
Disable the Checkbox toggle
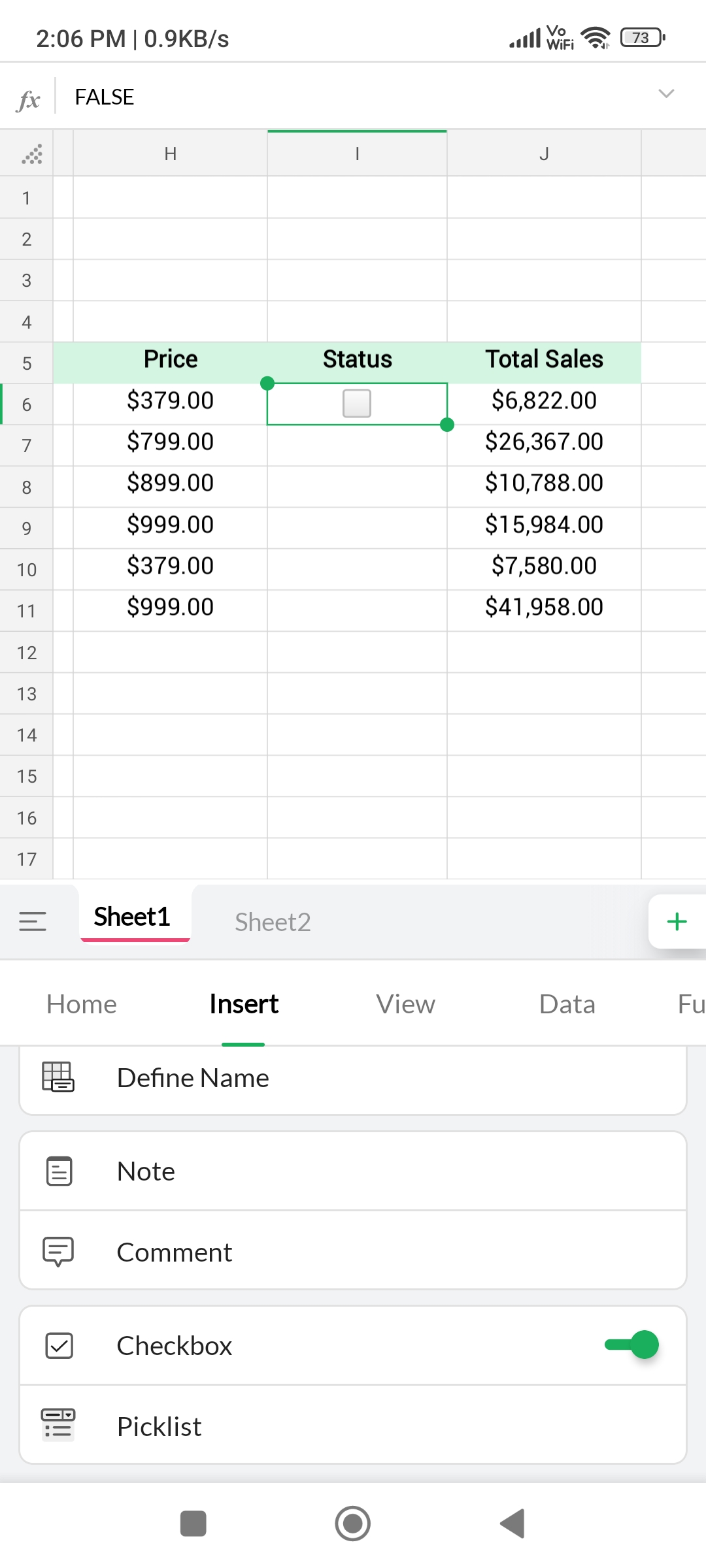[x=631, y=1345]
